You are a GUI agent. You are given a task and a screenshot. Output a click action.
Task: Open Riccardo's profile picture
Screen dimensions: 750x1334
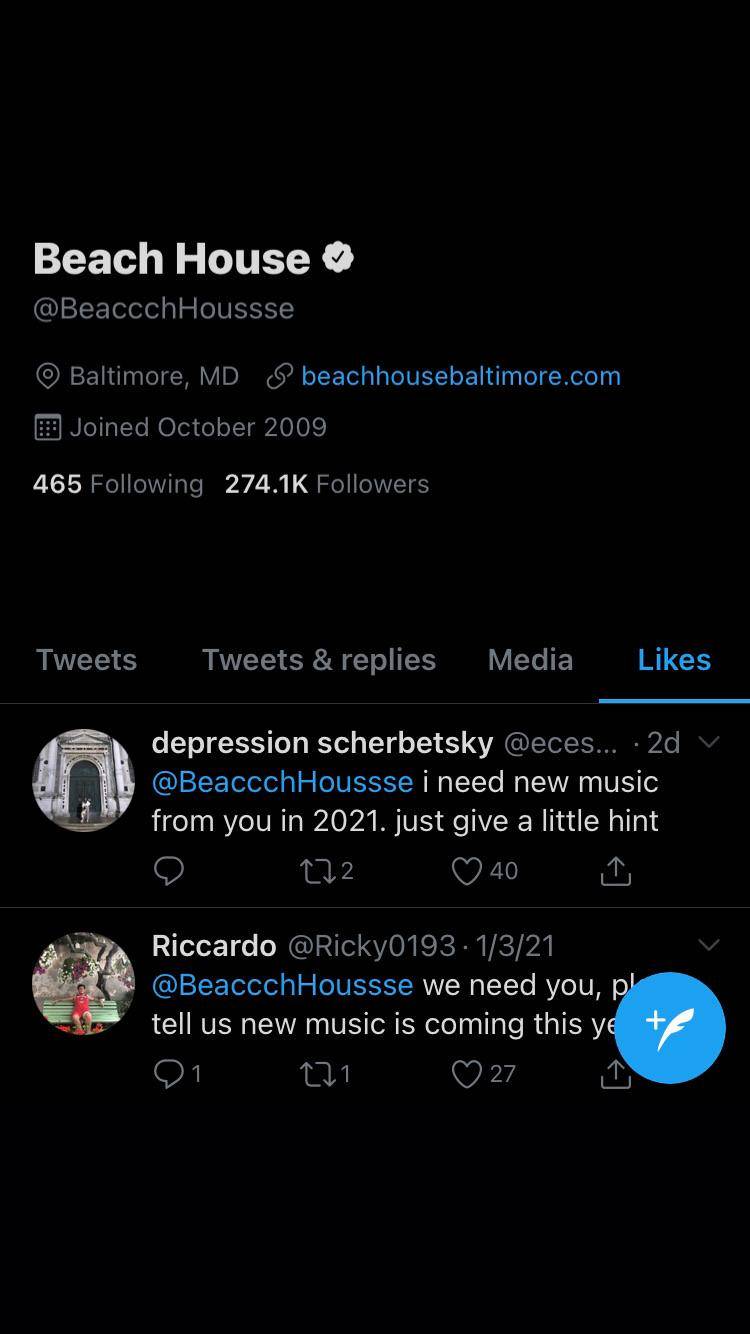84,983
